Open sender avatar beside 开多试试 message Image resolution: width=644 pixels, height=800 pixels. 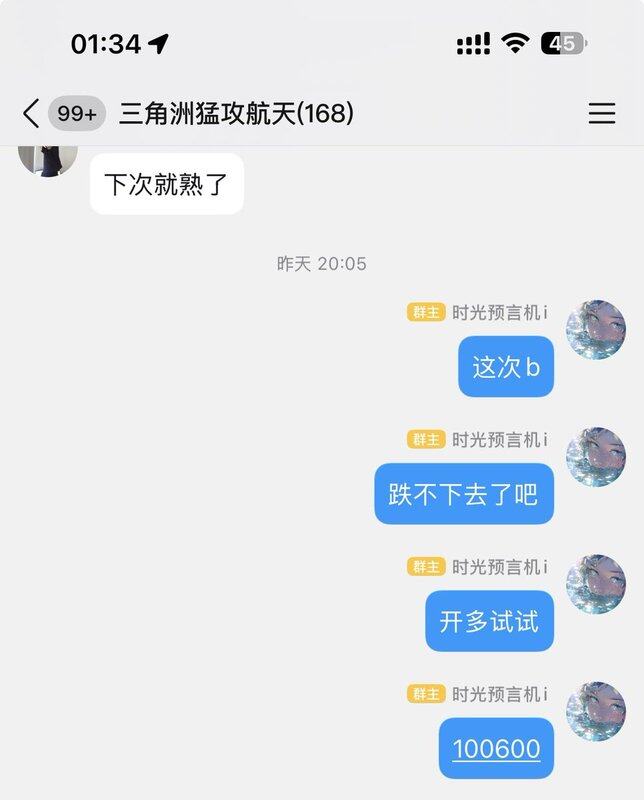pos(596,584)
